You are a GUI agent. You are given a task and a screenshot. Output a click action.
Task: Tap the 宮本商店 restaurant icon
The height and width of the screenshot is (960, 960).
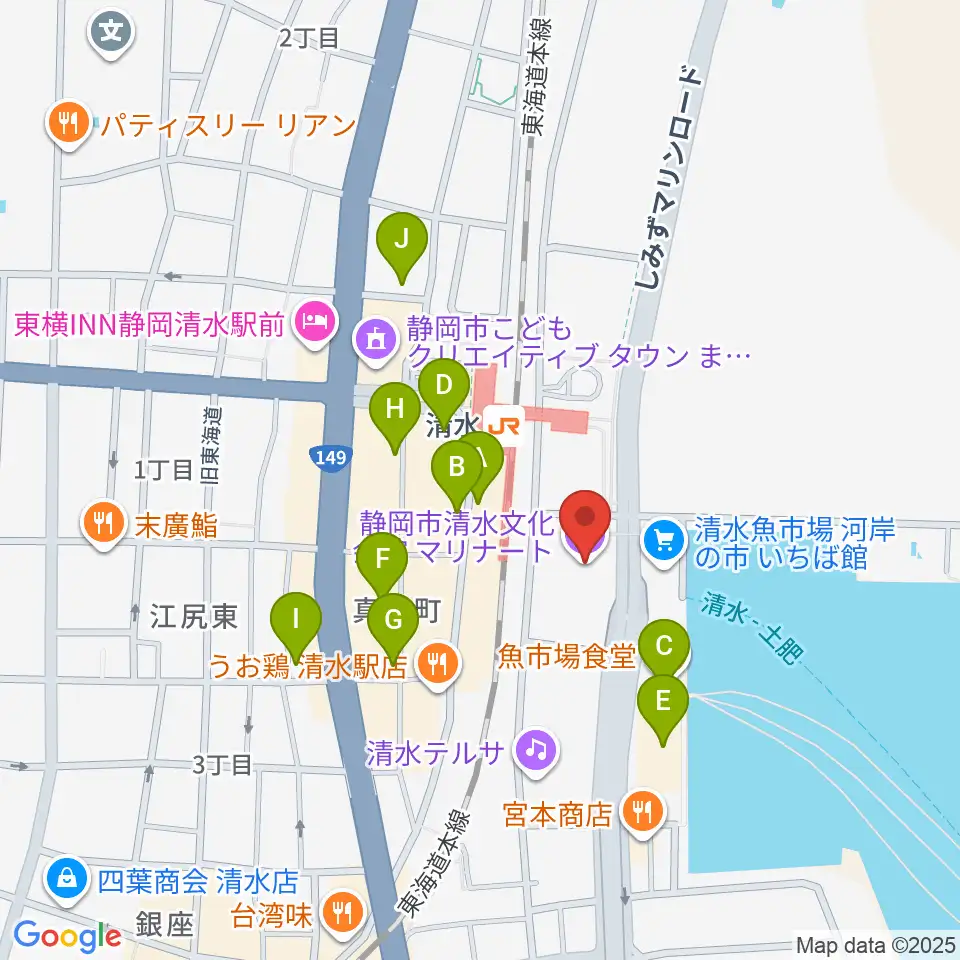(642, 813)
